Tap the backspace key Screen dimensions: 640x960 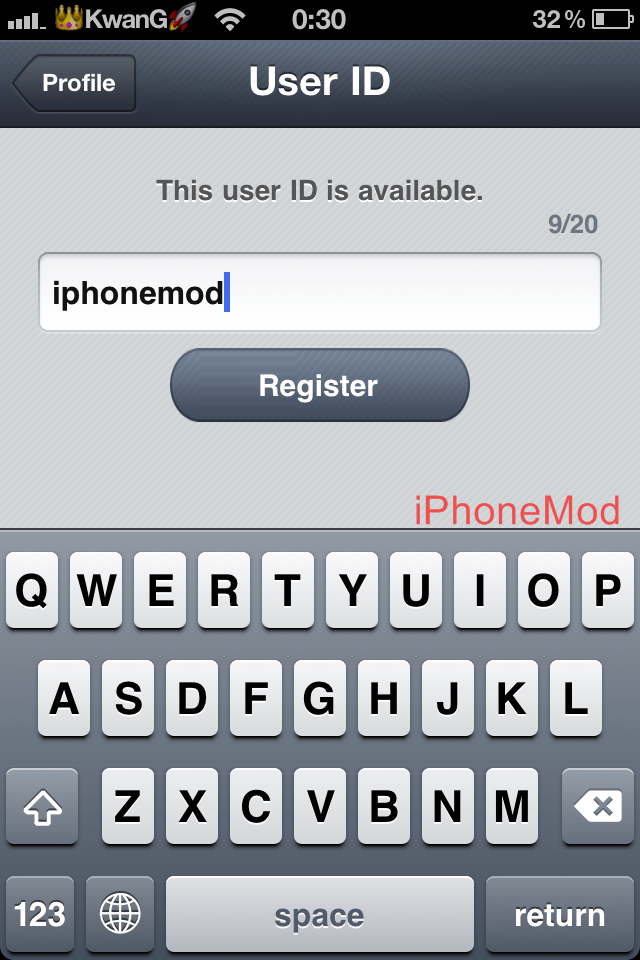[x=597, y=807]
